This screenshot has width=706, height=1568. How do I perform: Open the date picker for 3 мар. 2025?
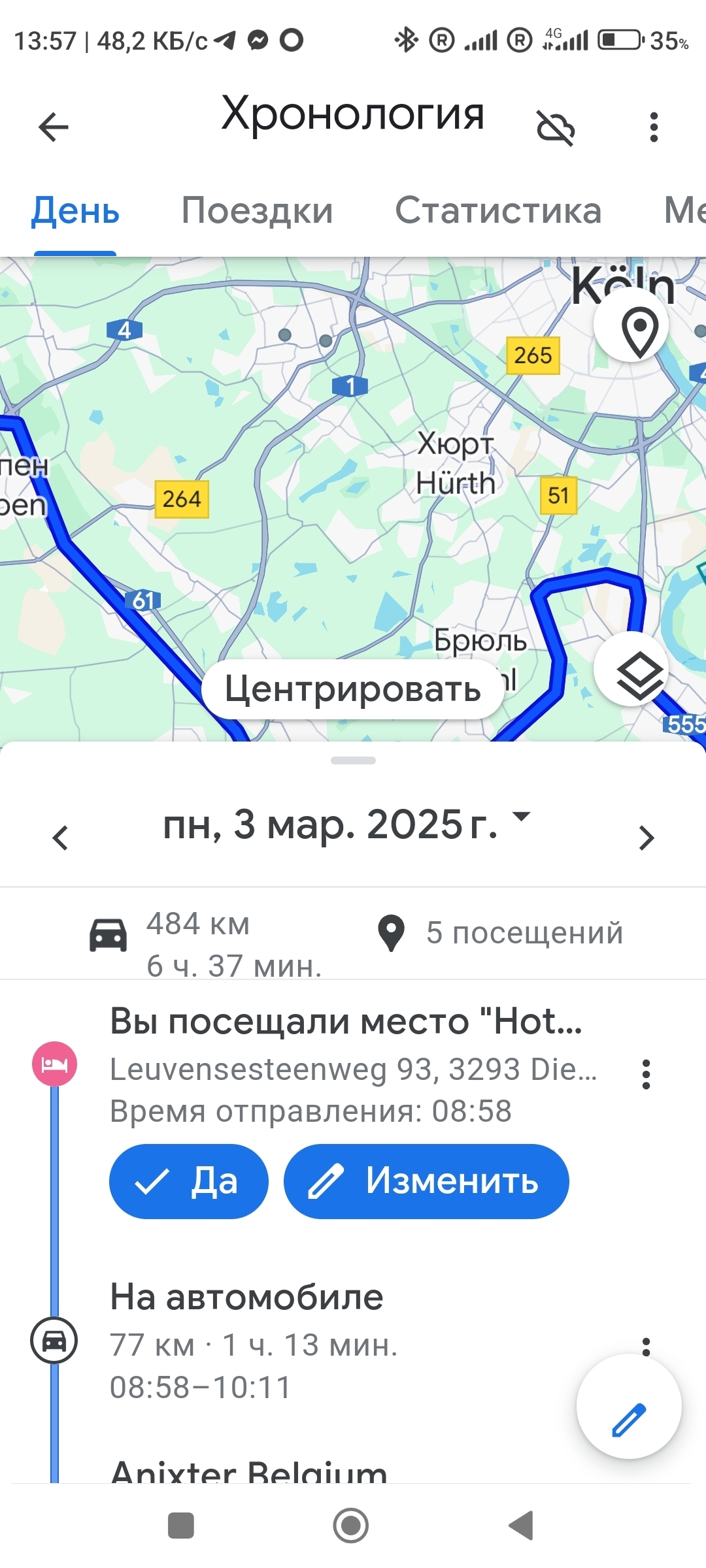click(x=346, y=825)
